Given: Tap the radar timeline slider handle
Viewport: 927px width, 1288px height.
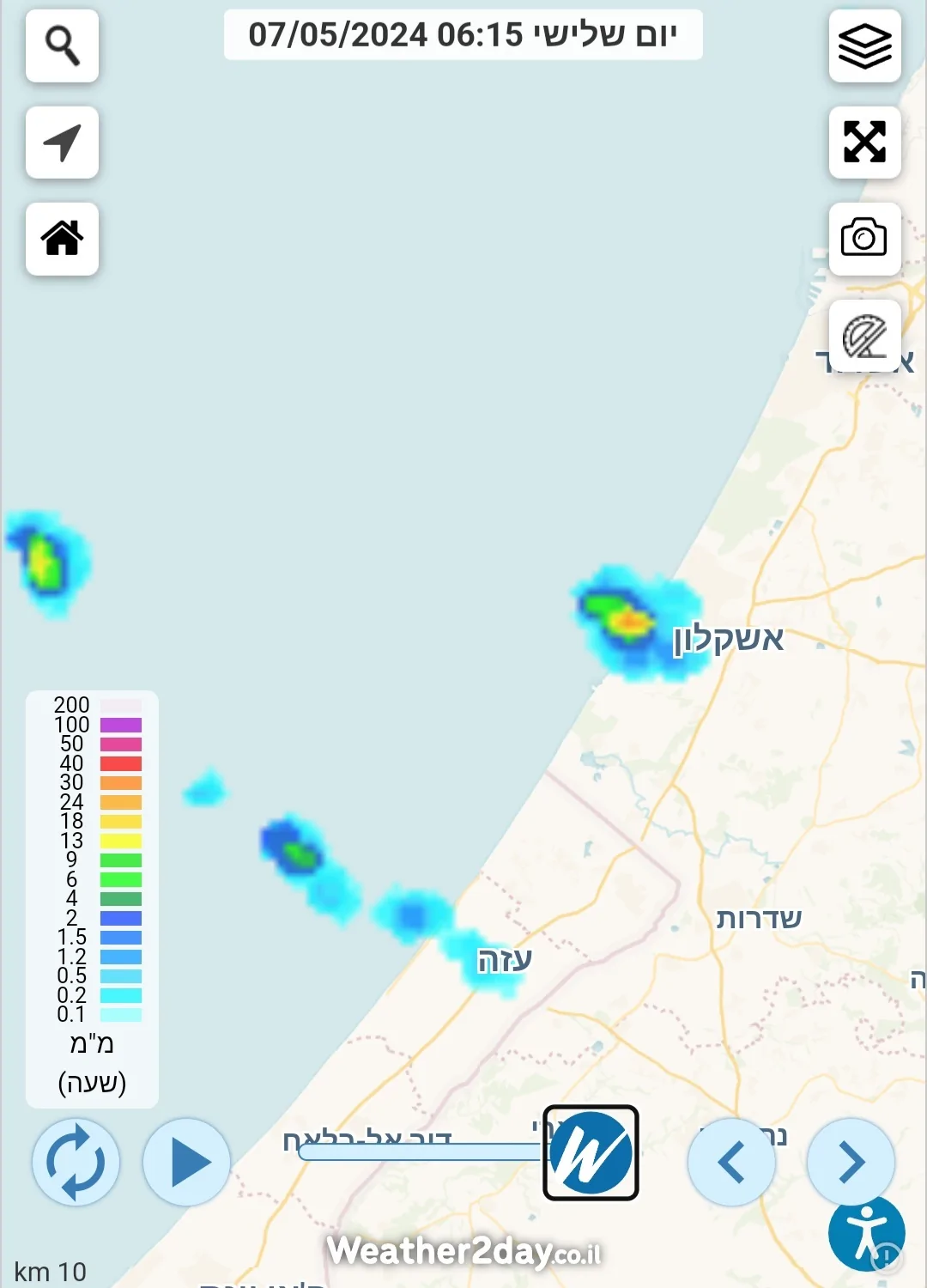Looking at the screenshot, I should [x=591, y=1152].
